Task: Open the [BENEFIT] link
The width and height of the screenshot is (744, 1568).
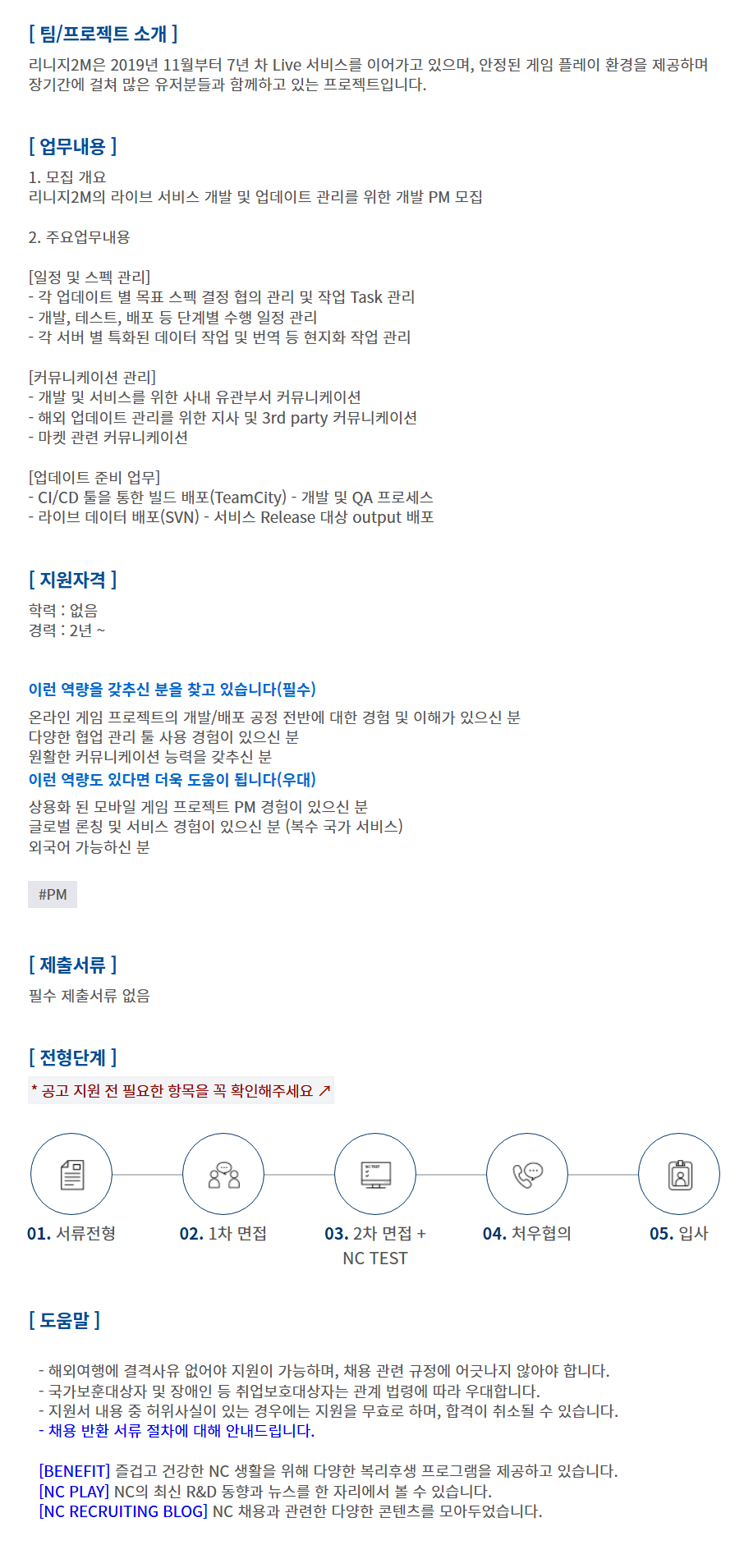Action: [74, 1470]
